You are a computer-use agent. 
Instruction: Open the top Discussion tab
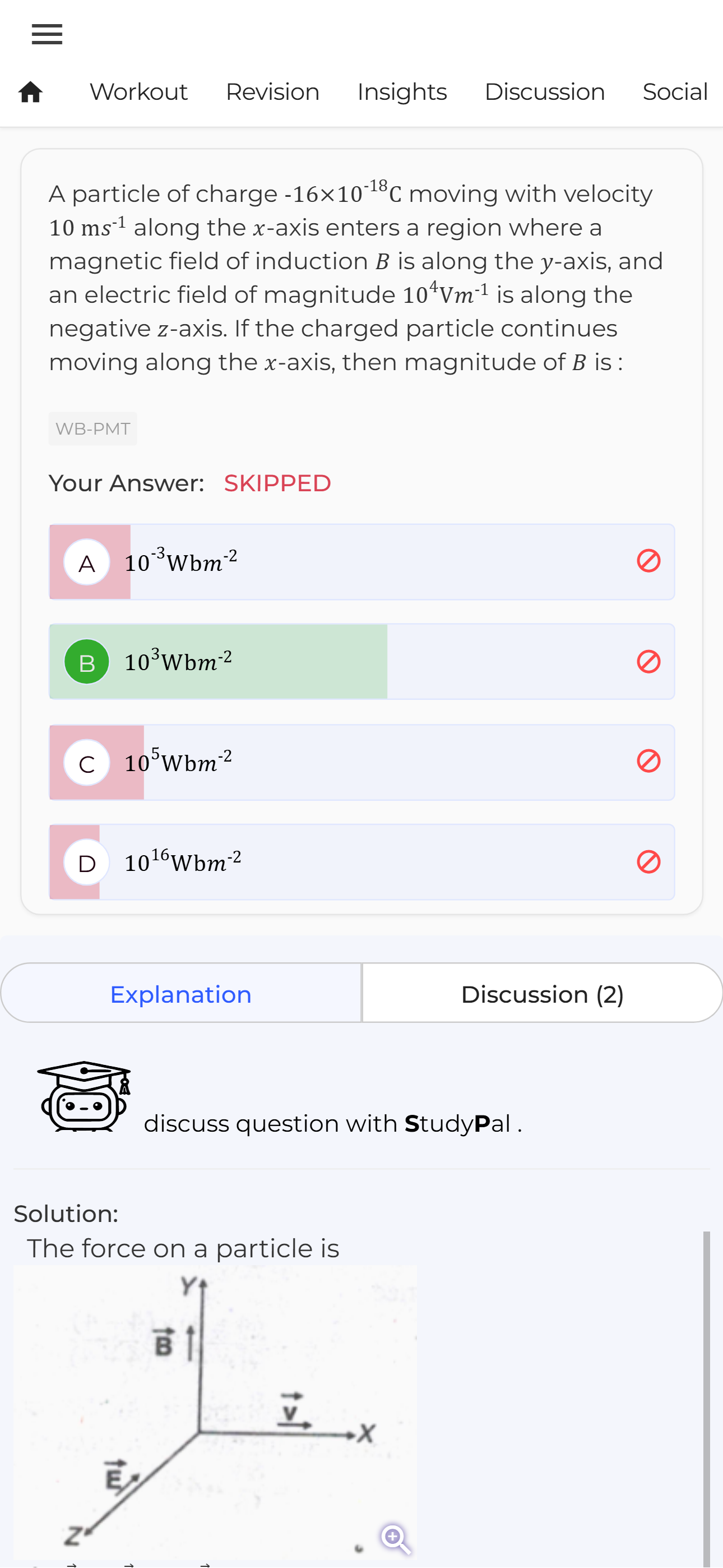tap(544, 93)
